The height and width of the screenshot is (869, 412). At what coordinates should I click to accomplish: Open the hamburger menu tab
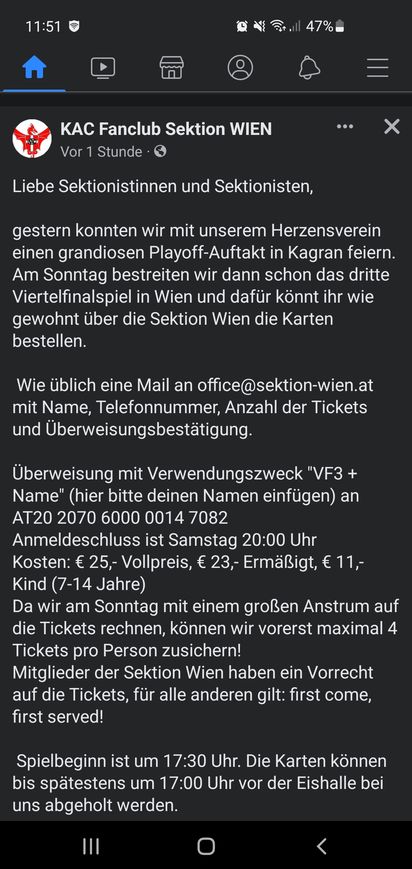click(378, 68)
